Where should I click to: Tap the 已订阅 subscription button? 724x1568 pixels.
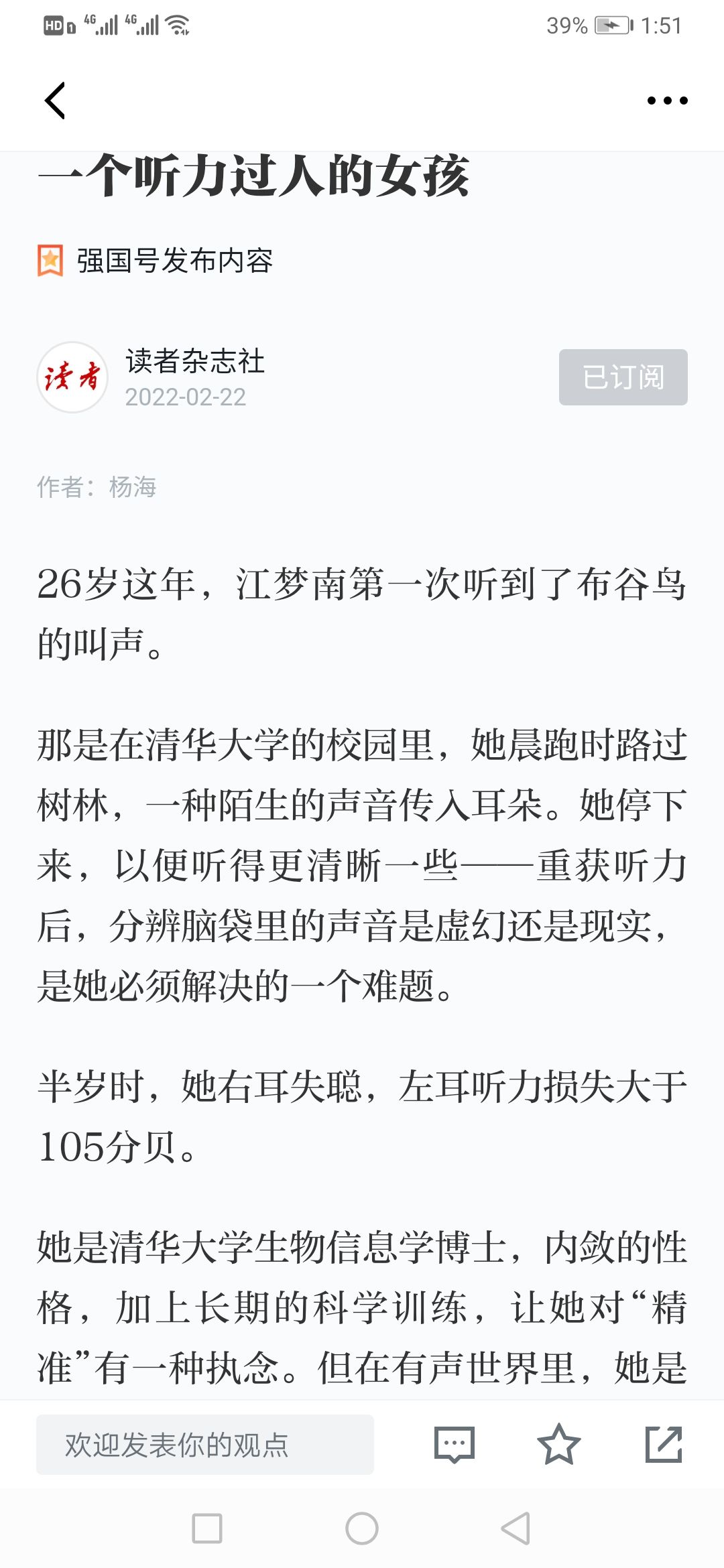[623, 377]
